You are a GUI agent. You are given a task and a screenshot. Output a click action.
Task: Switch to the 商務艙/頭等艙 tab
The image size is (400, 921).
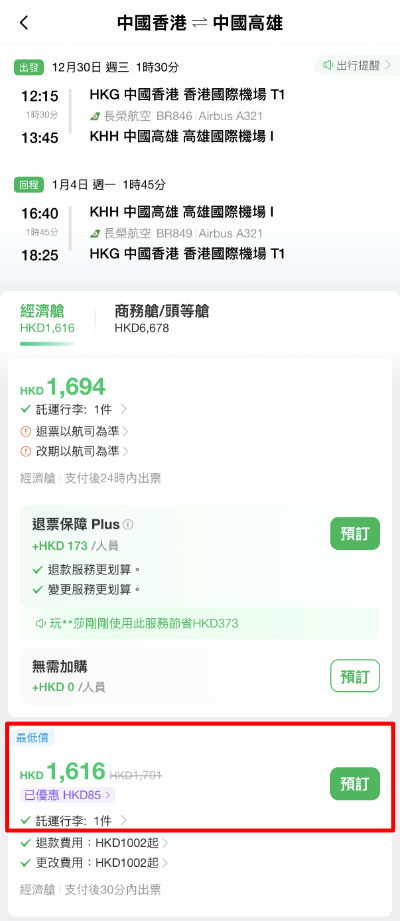161,319
